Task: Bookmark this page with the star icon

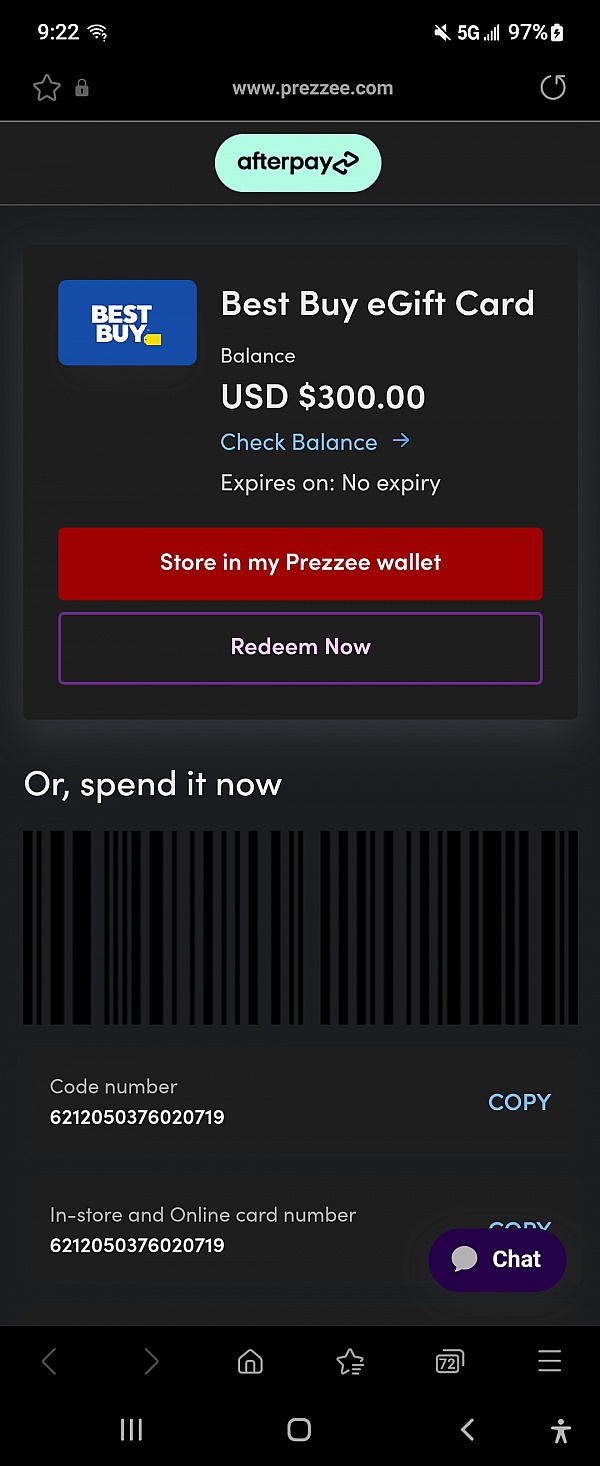Action: click(x=47, y=88)
